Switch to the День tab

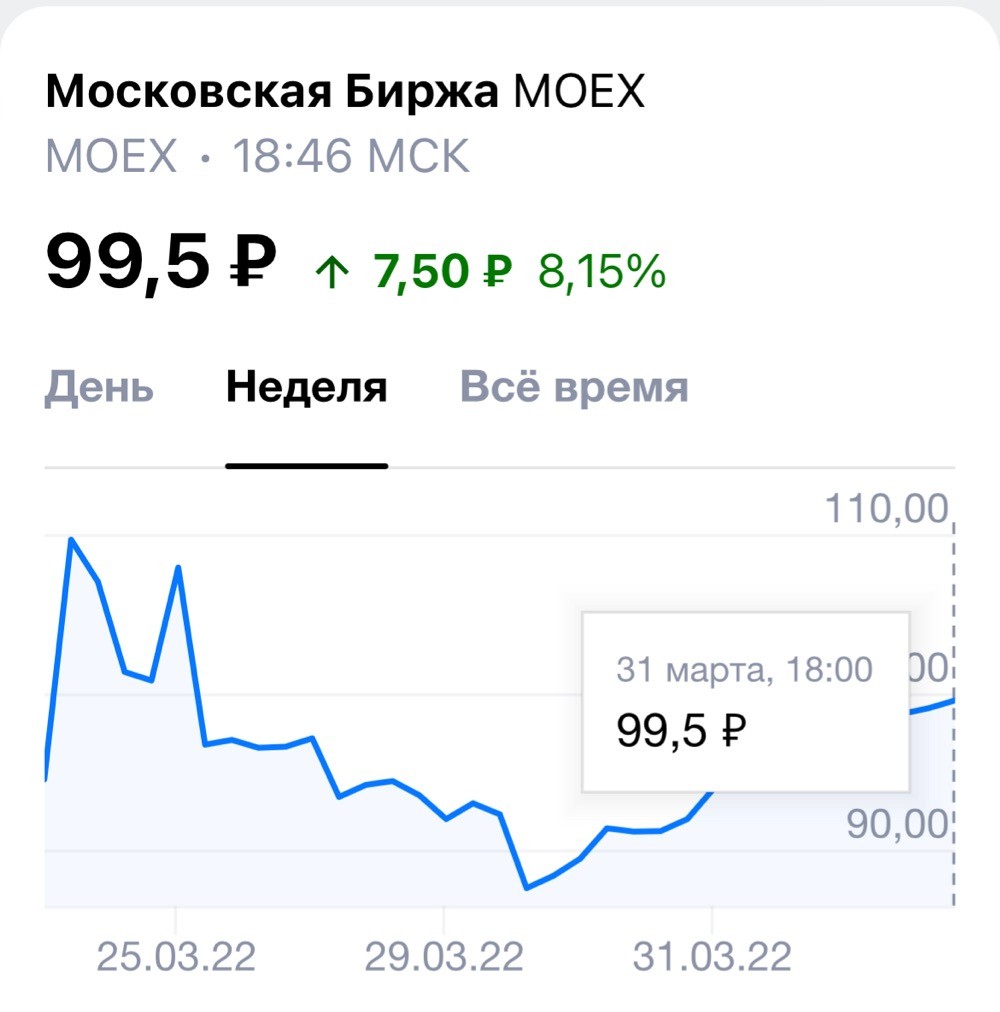tap(99, 387)
